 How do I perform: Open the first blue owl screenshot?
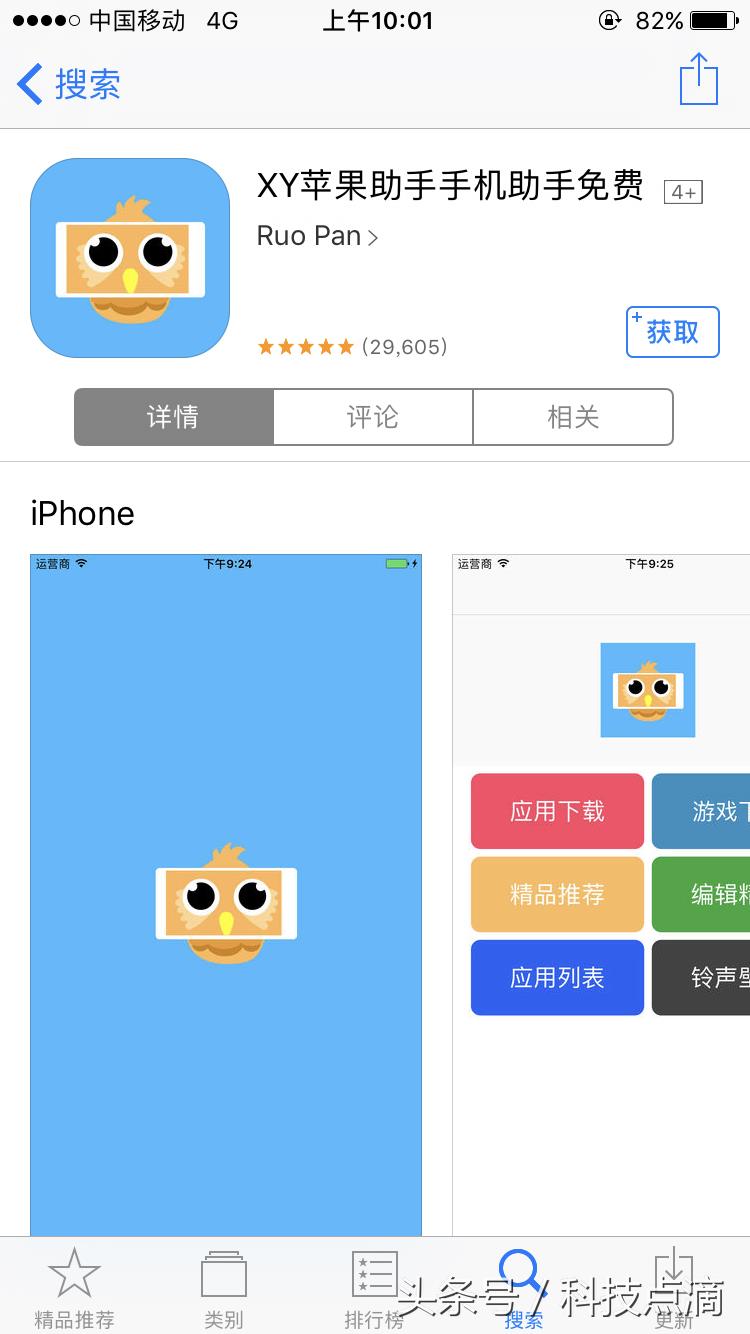(x=226, y=895)
